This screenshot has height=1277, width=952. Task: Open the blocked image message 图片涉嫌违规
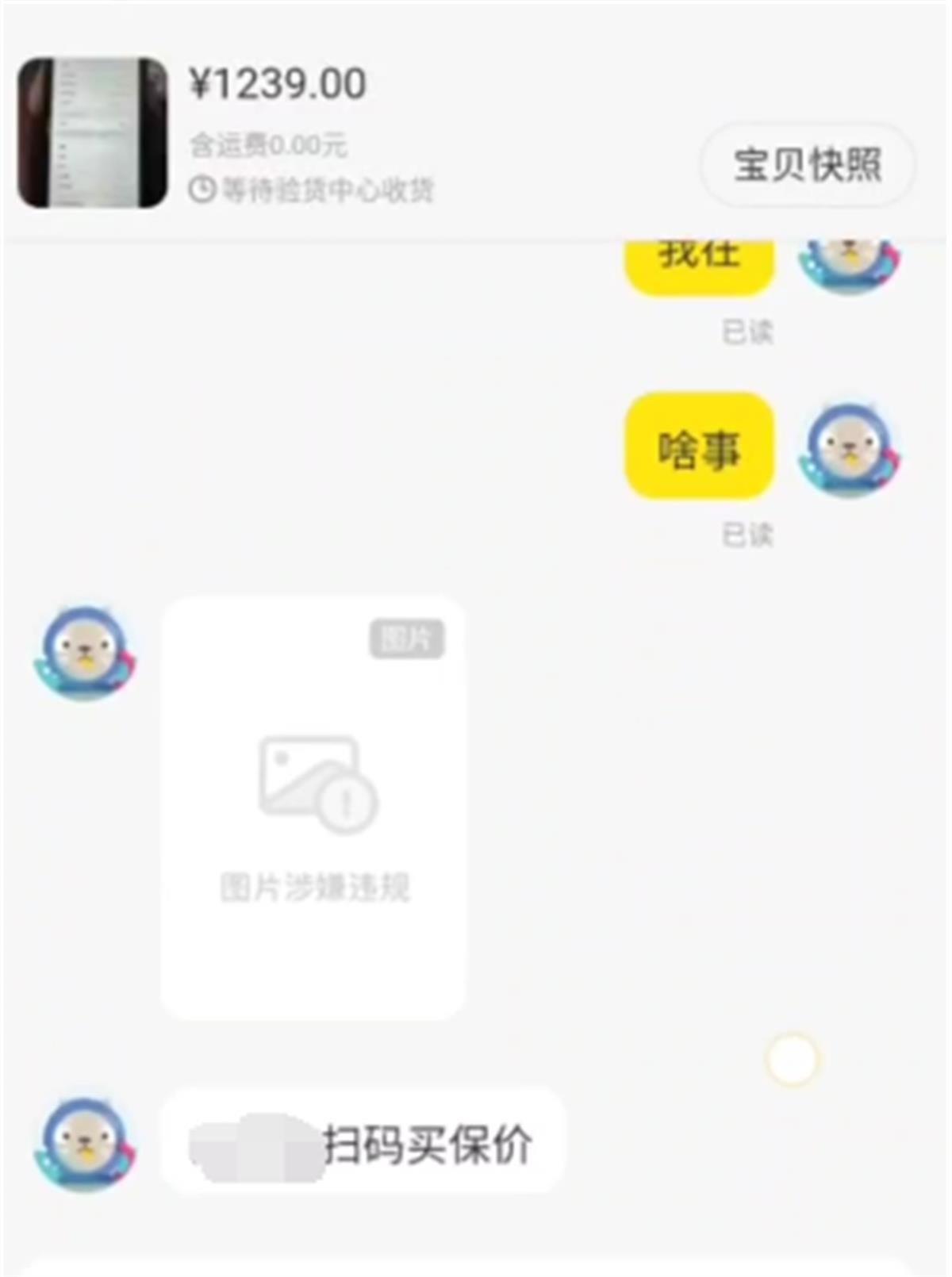coord(313,807)
